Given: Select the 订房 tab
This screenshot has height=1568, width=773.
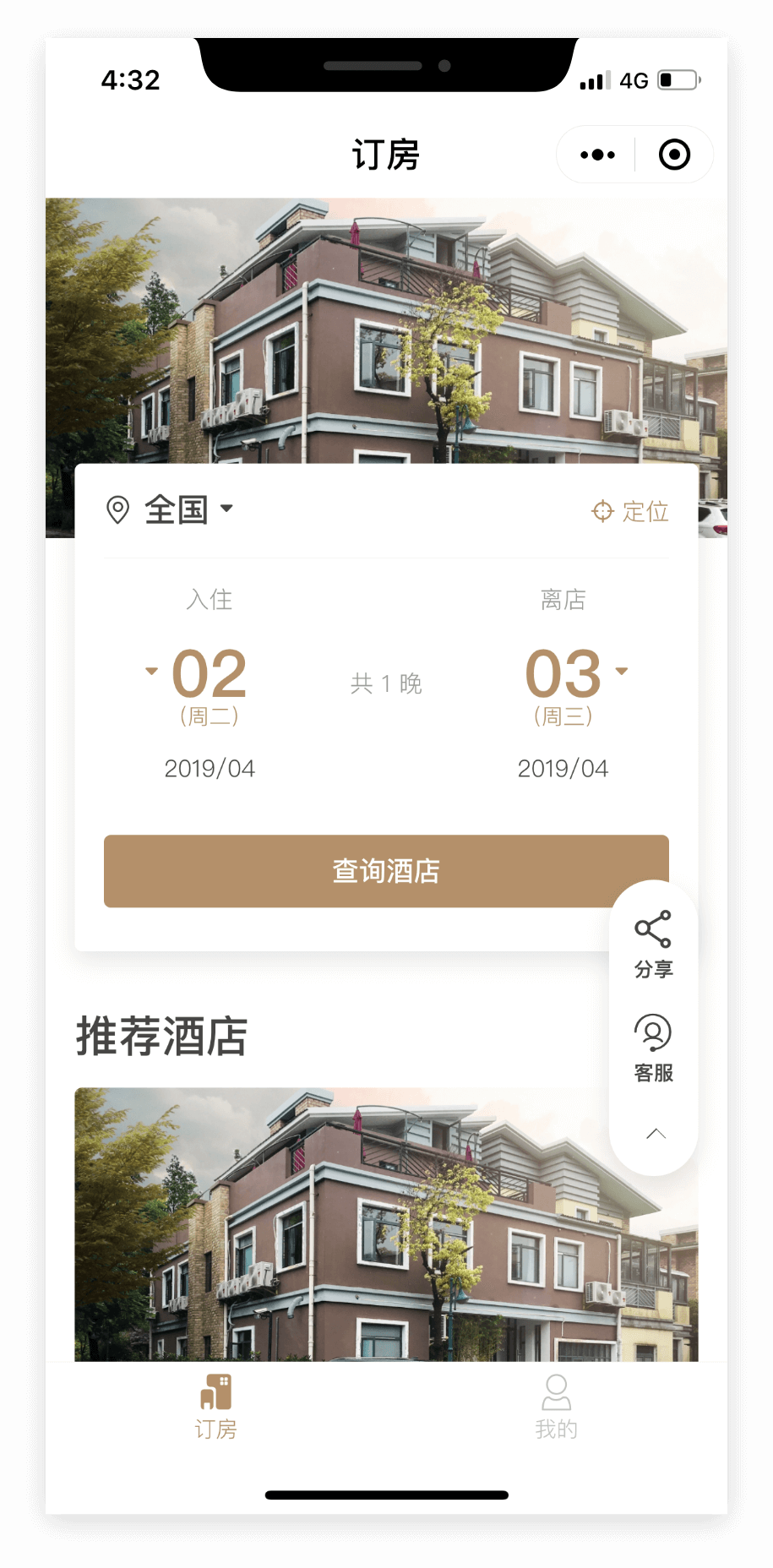Looking at the screenshot, I should [216, 1407].
